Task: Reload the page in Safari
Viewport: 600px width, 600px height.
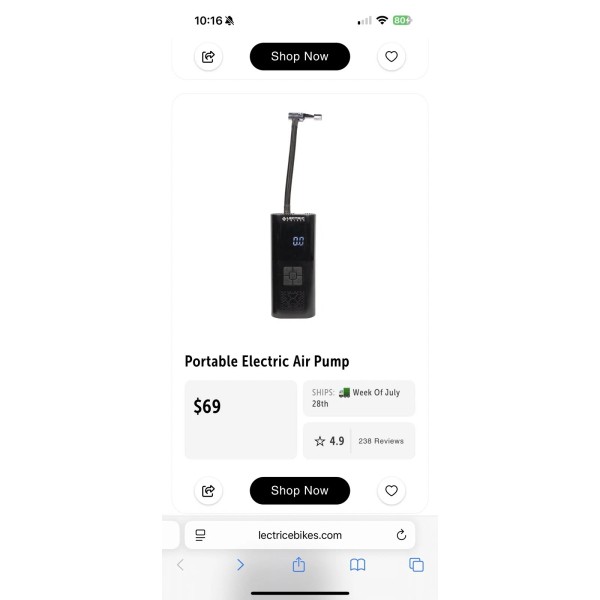Action: pyautogui.click(x=401, y=535)
